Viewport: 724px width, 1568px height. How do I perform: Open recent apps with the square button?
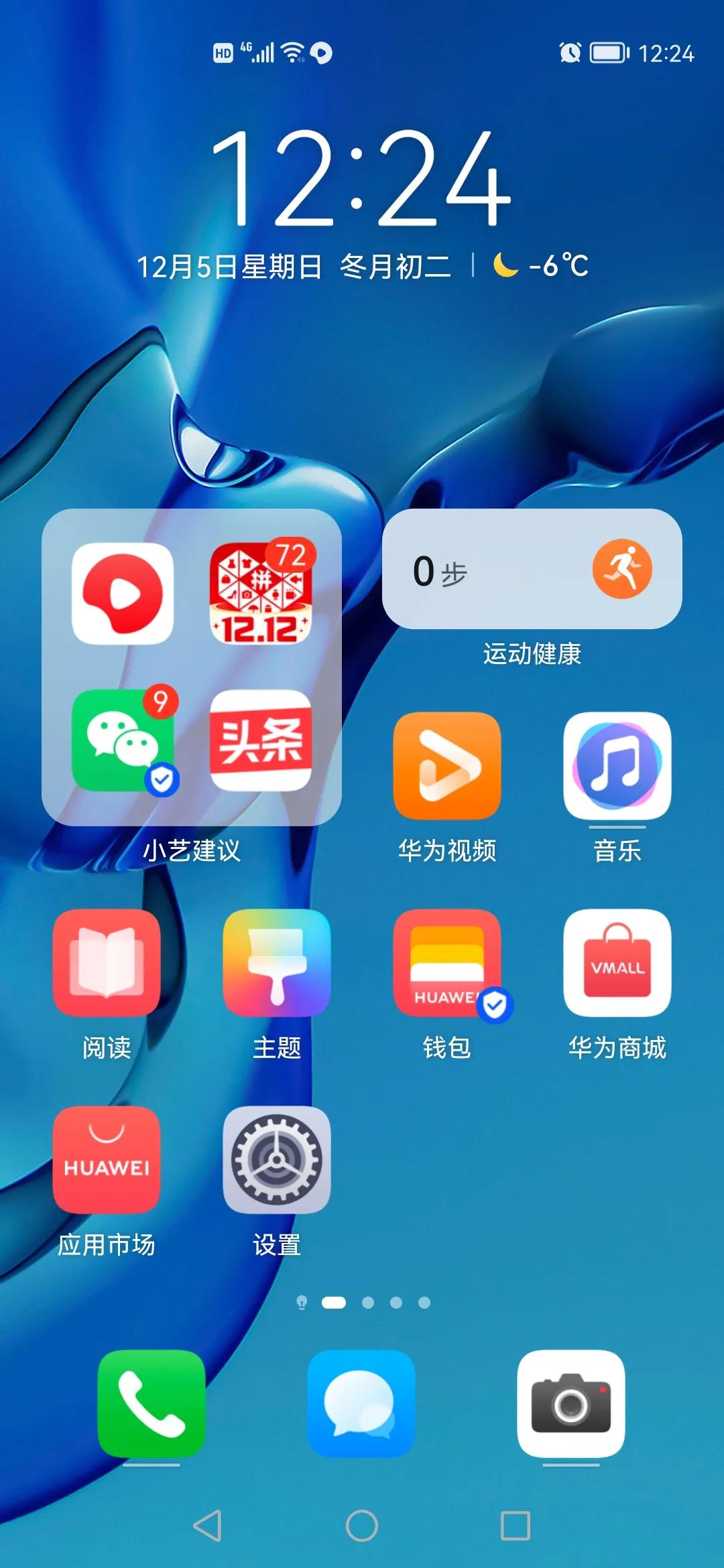coord(516,1526)
